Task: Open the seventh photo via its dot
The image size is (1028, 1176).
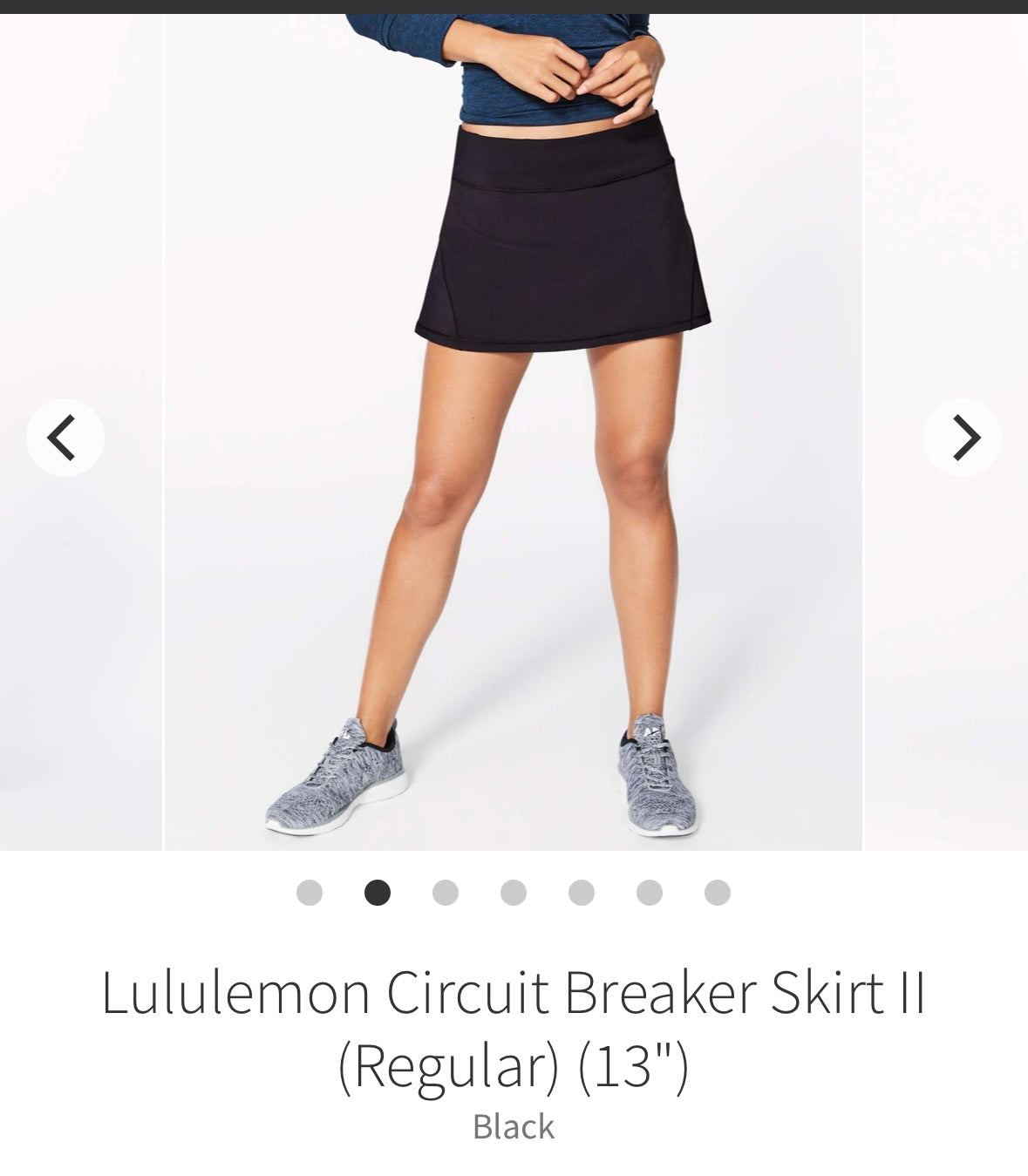Action: coord(715,892)
